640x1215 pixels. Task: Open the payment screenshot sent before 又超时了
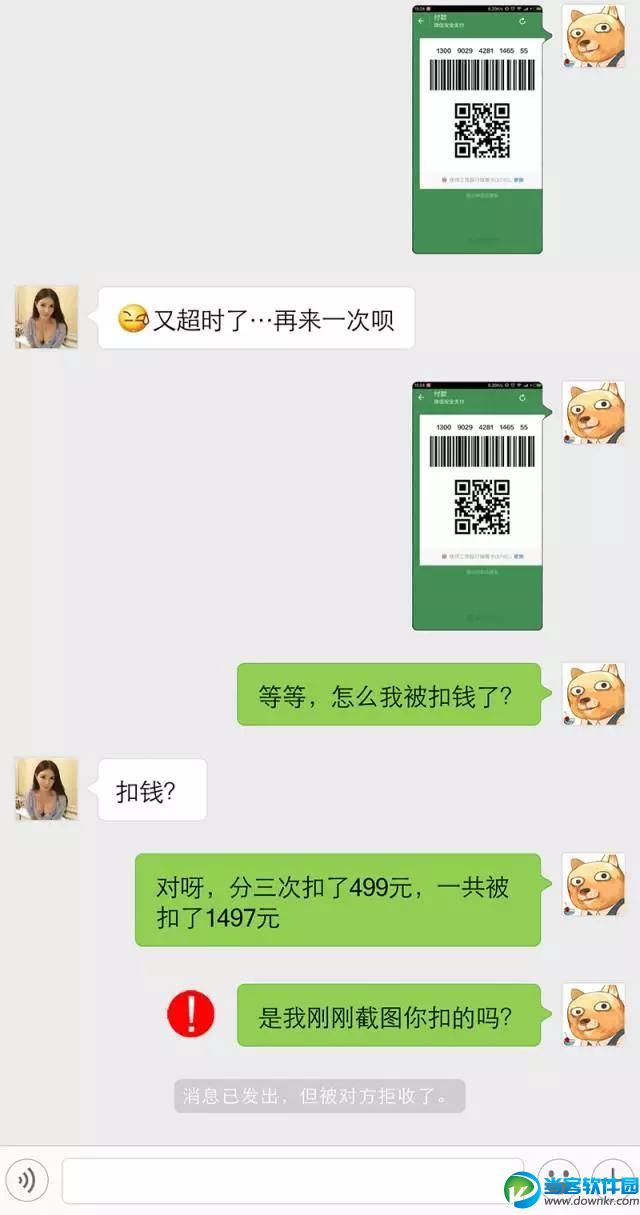pos(477,129)
